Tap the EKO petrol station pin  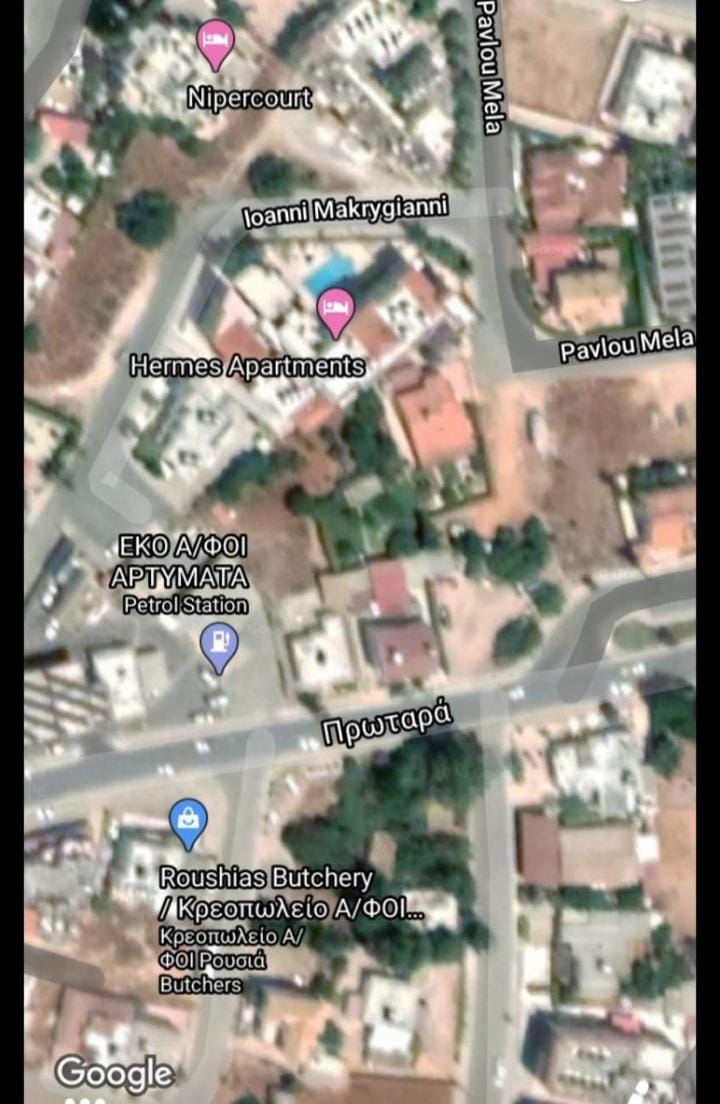pyautogui.click(x=219, y=645)
